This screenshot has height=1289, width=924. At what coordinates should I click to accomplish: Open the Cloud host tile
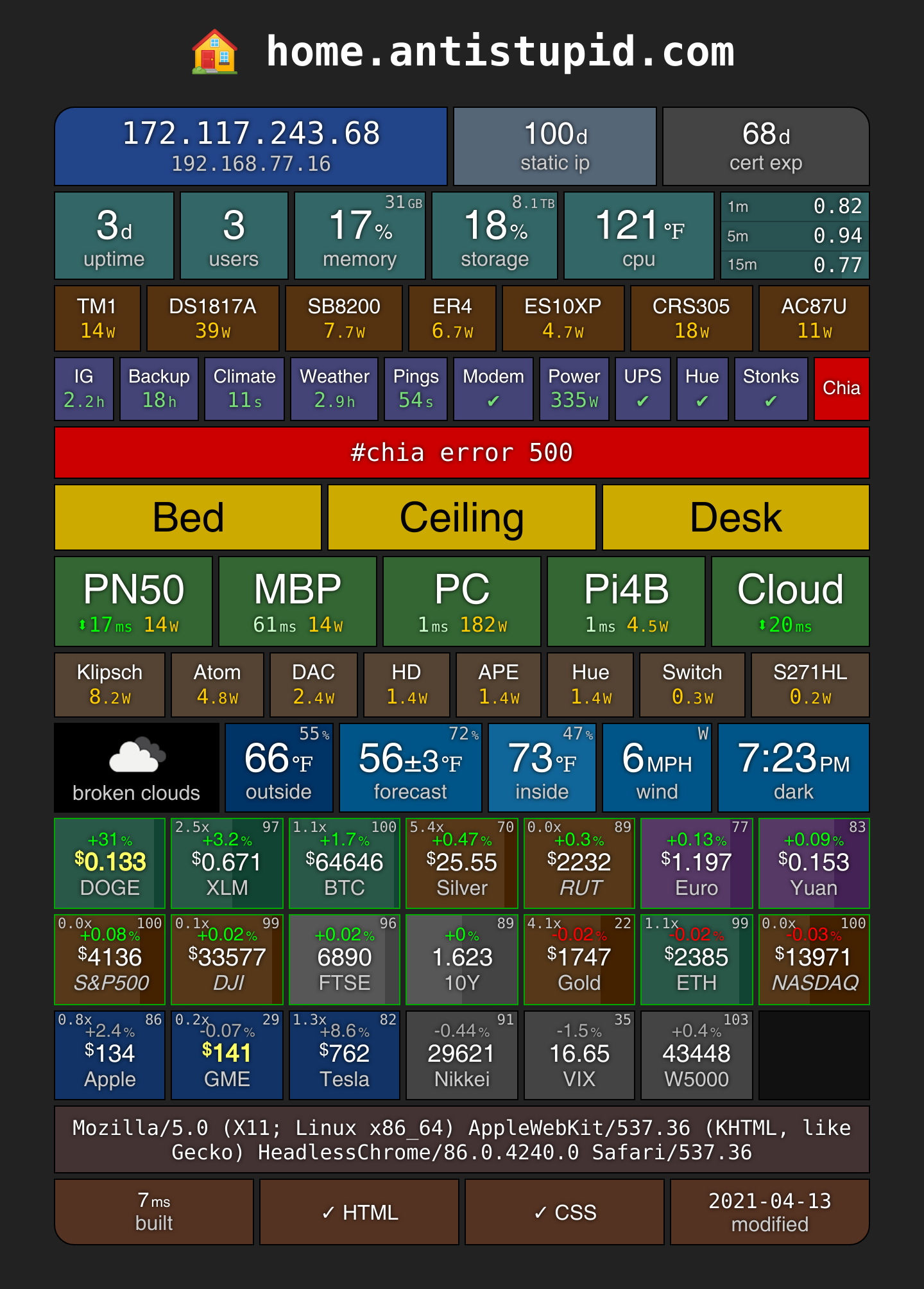tap(791, 601)
